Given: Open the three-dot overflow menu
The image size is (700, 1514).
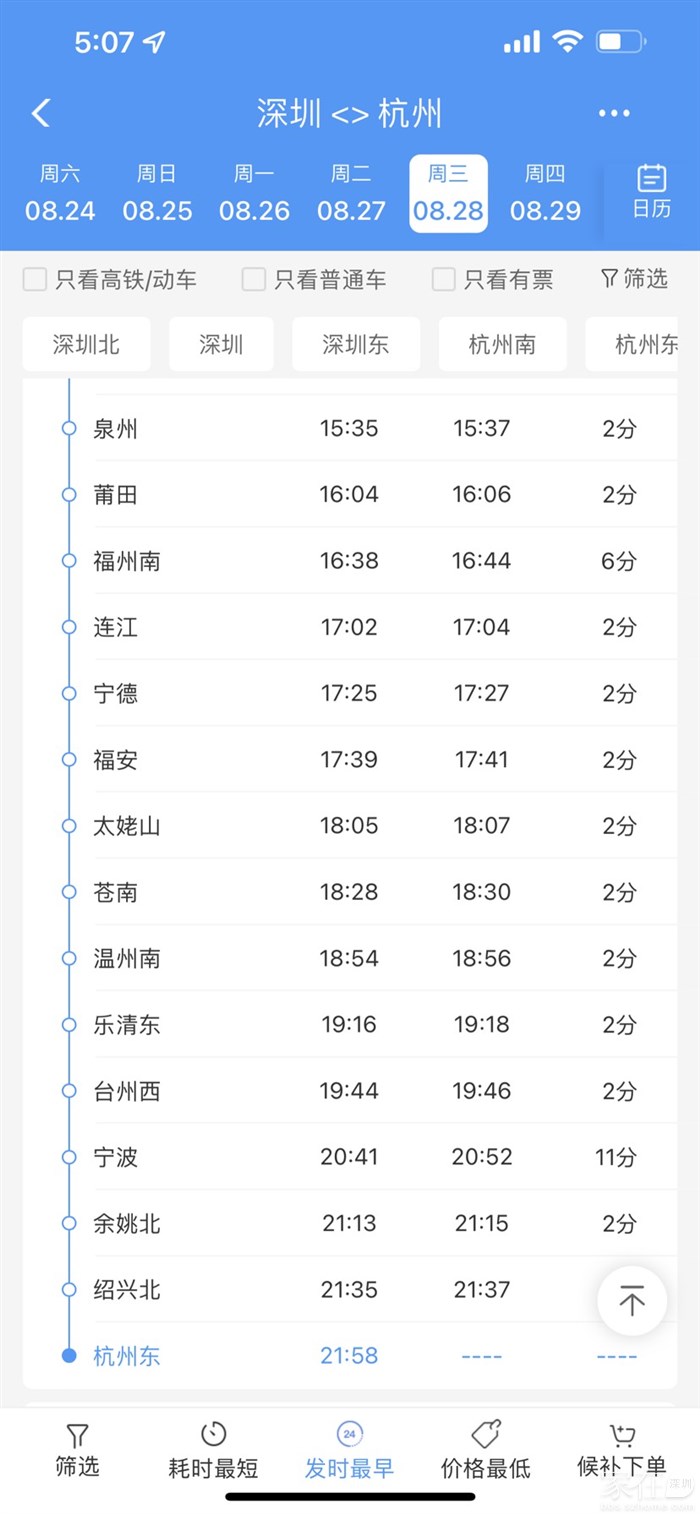Looking at the screenshot, I should click(614, 113).
